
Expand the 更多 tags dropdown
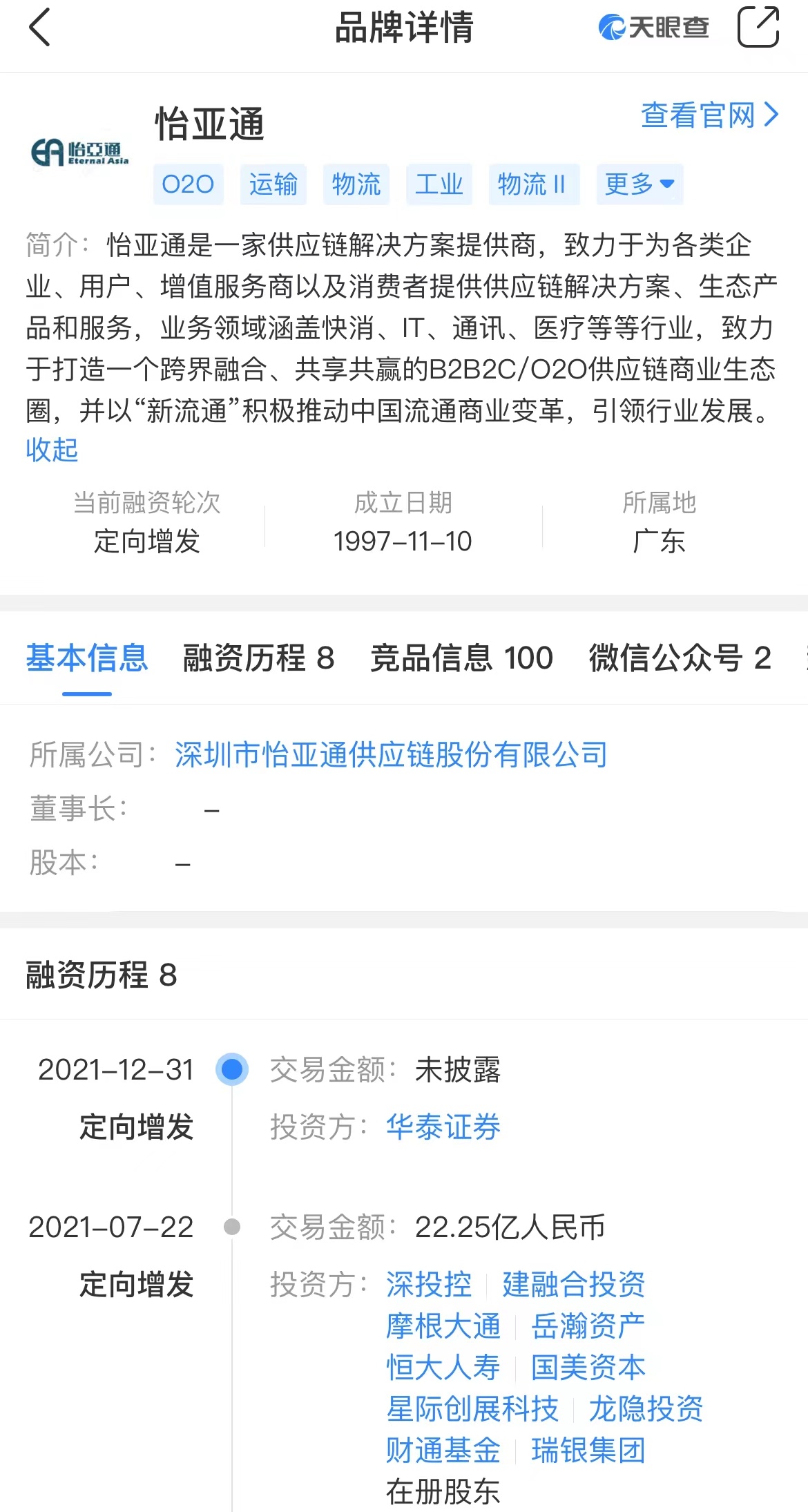coord(639,184)
